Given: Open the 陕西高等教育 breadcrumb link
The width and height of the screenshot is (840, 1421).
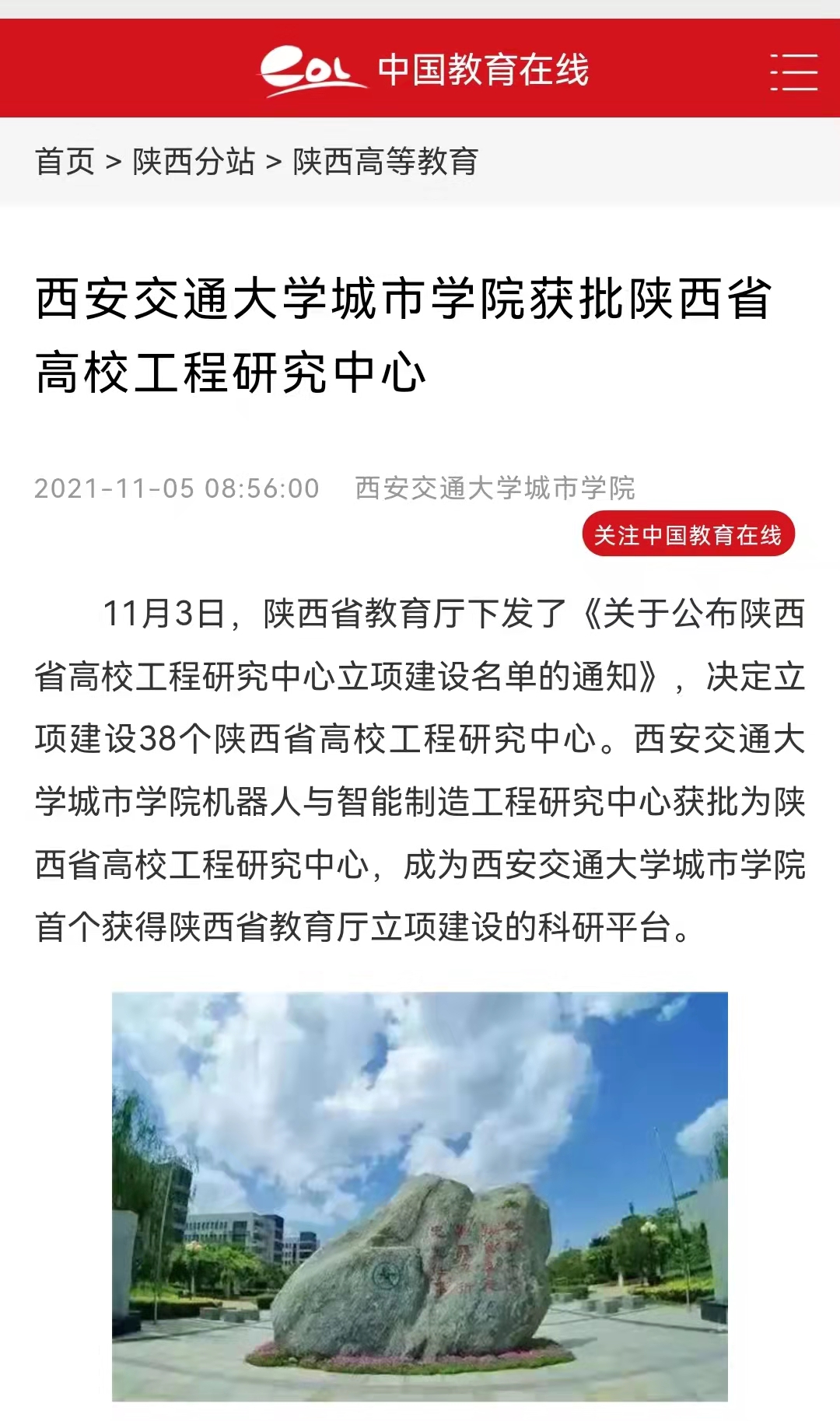Looking at the screenshot, I should tap(385, 162).
